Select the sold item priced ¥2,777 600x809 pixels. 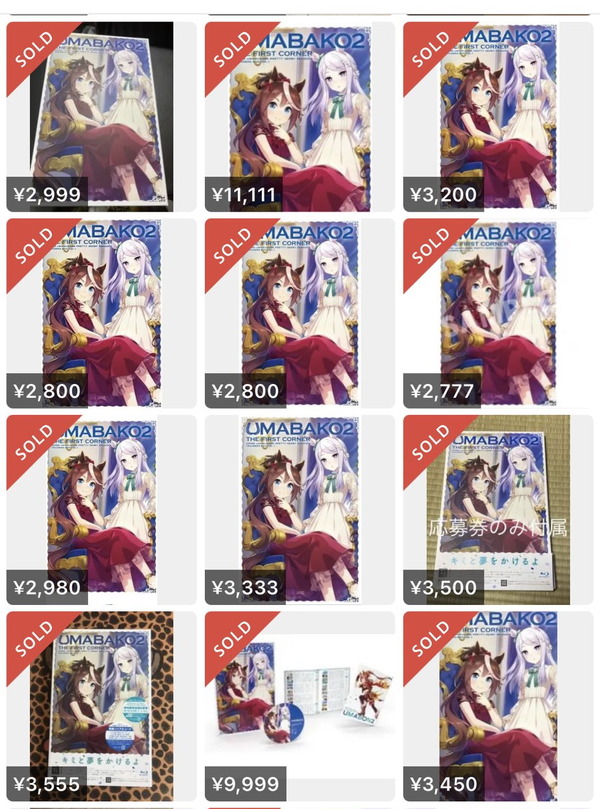(497, 312)
